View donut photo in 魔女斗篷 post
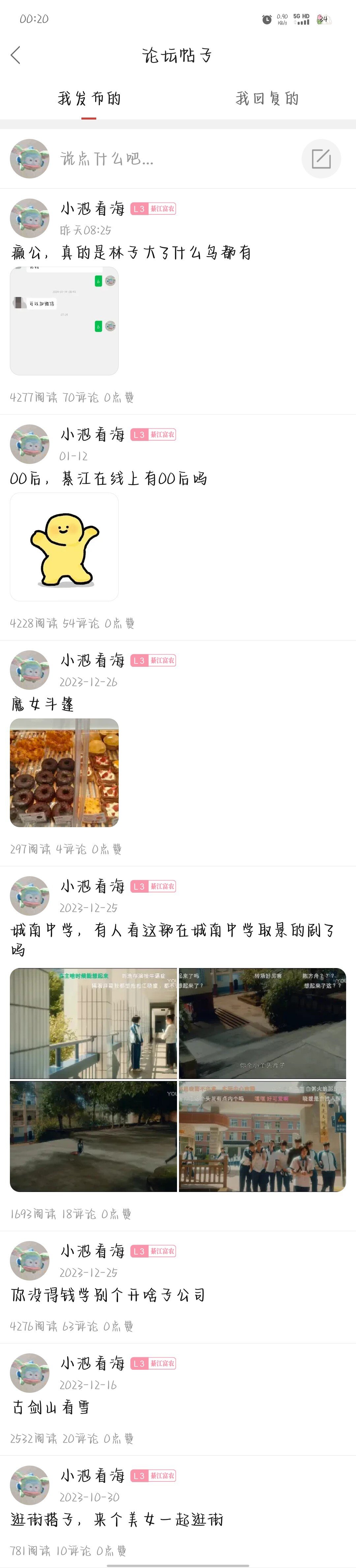This screenshot has height=1568, width=356. pyautogui.click(x=64, y=772)
